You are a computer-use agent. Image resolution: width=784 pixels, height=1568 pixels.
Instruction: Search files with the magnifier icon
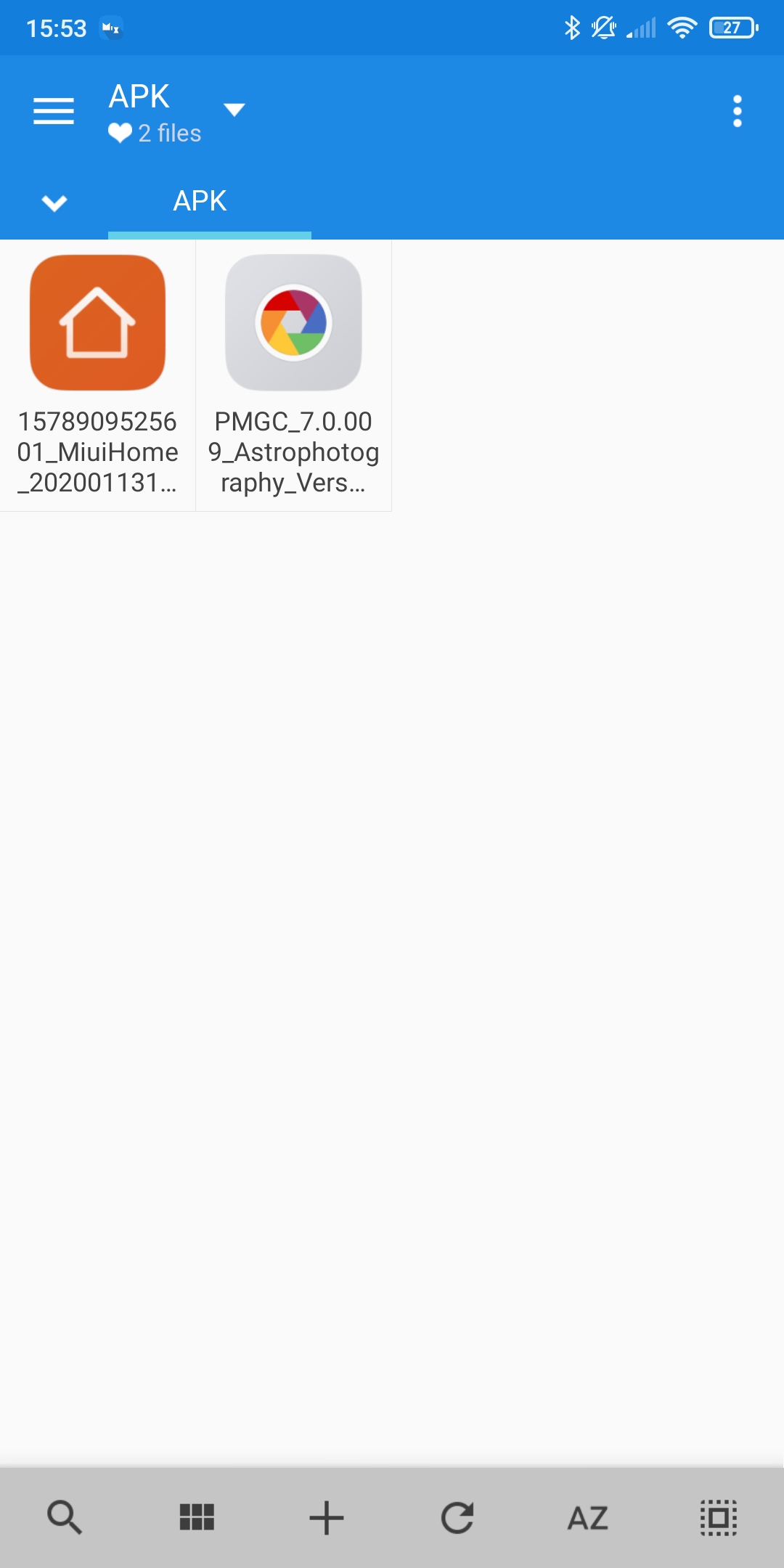65,1517
